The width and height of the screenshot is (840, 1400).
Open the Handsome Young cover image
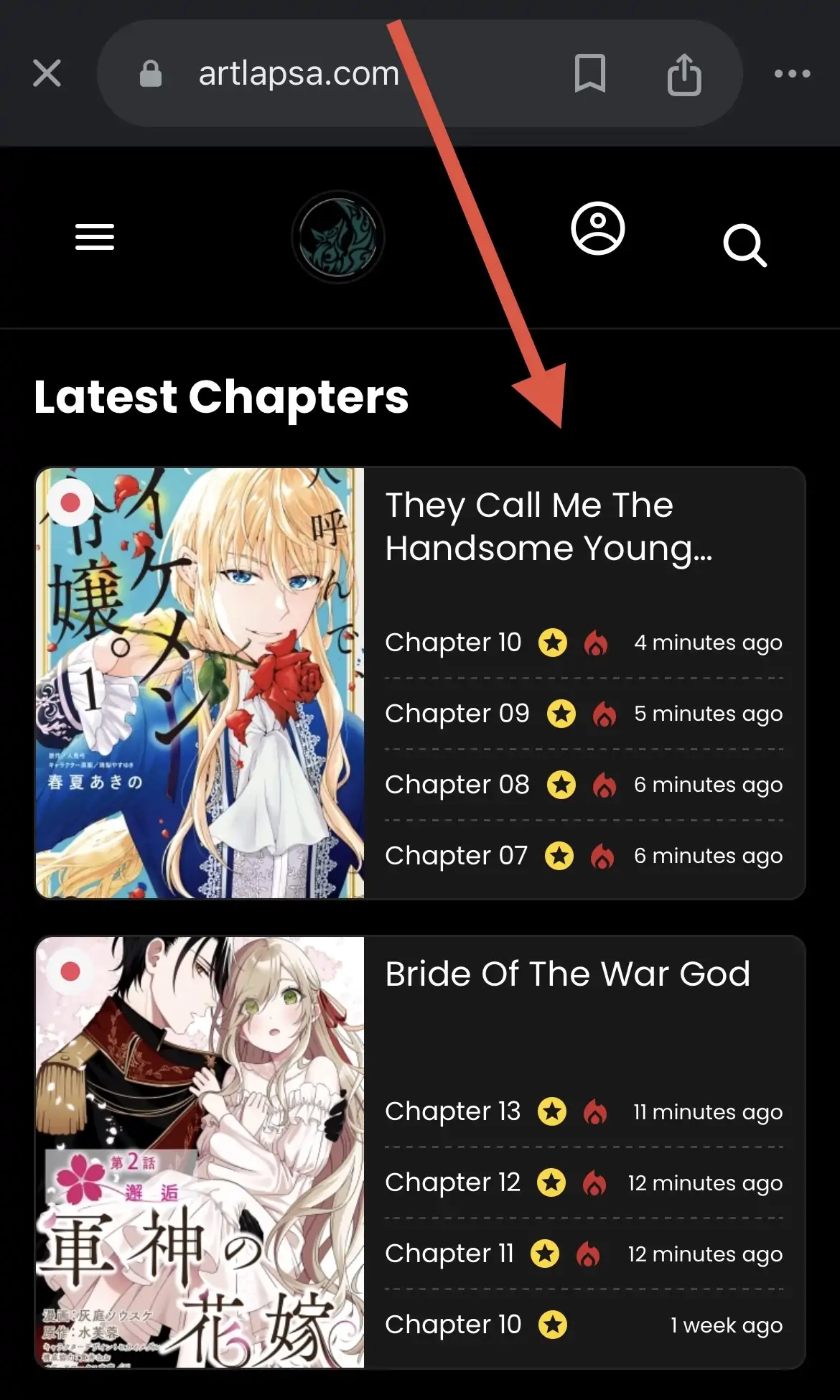coord(200,683)
